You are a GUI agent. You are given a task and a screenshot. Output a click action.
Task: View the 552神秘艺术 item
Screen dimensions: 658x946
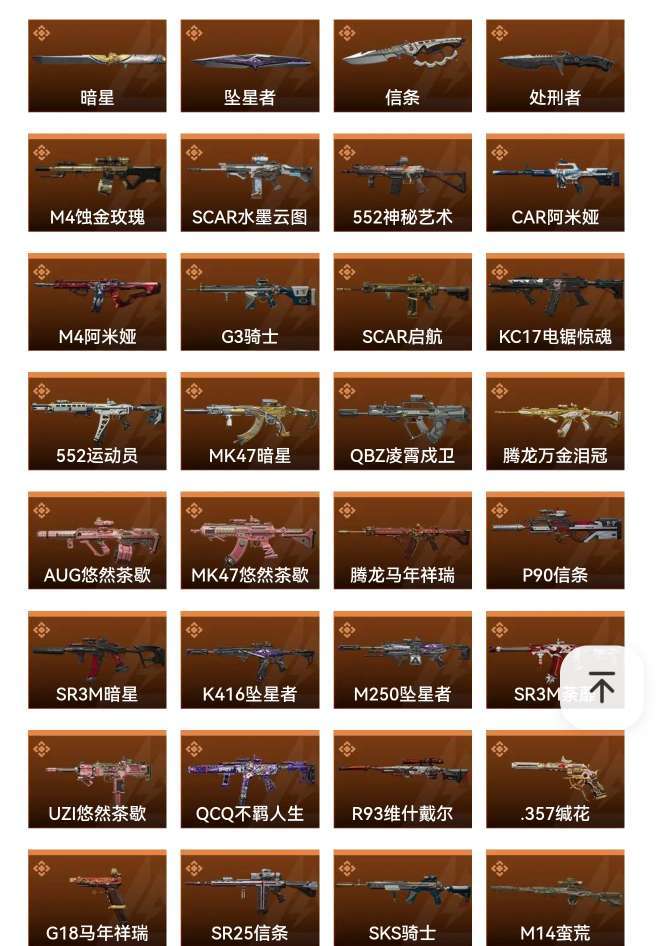[x=402, y=183]
